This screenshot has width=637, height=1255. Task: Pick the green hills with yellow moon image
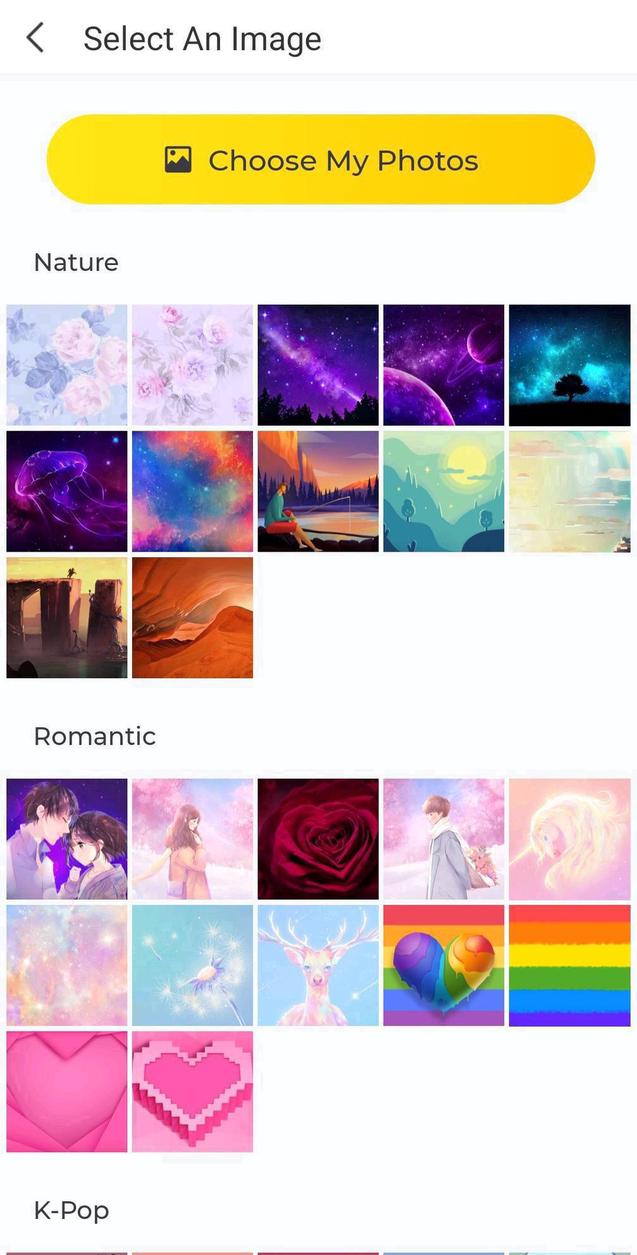pyautogui.click(x=443, y=491)
